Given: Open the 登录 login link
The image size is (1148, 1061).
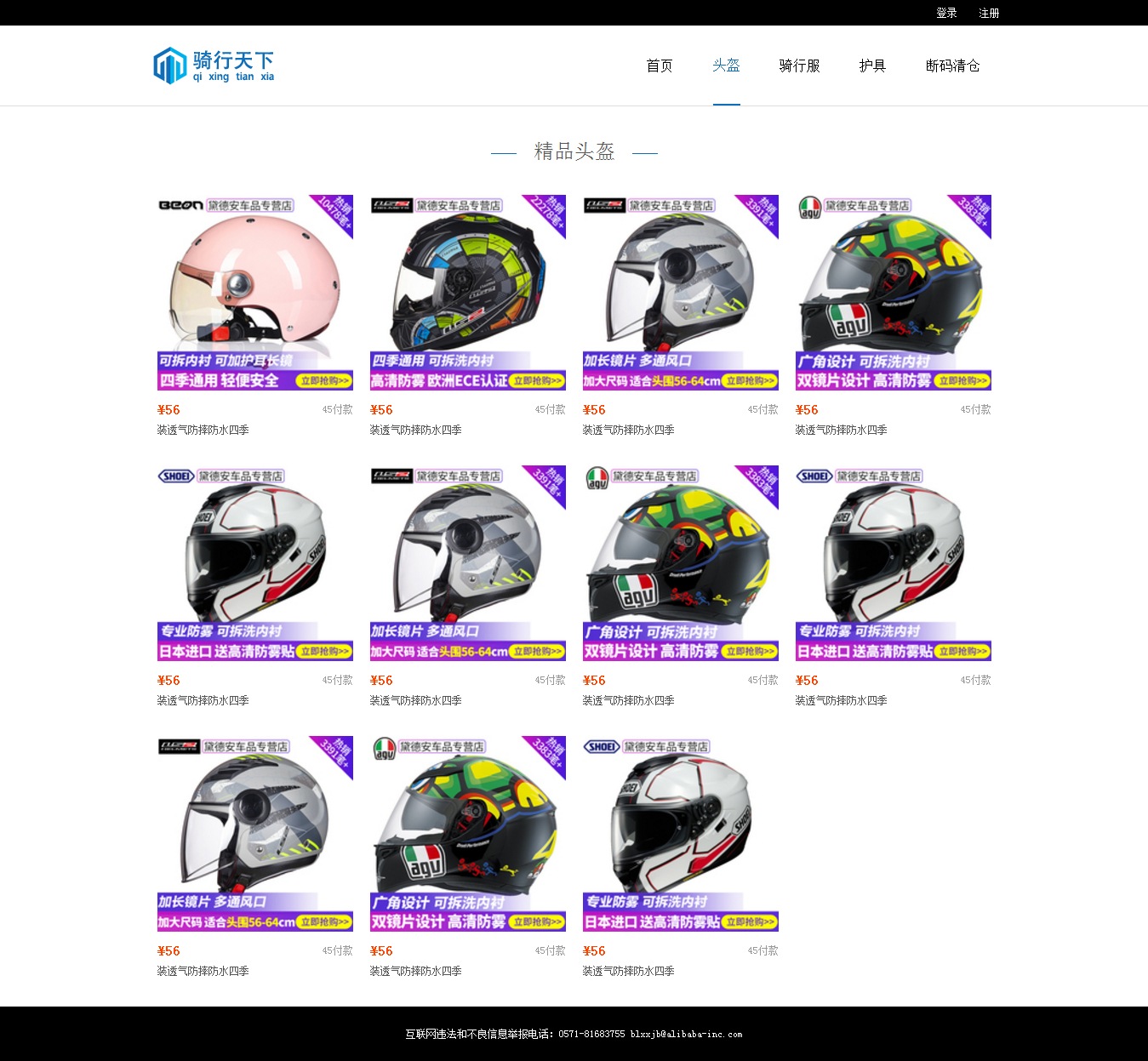Looking at the screenshot, I should (x=946, y=13).
